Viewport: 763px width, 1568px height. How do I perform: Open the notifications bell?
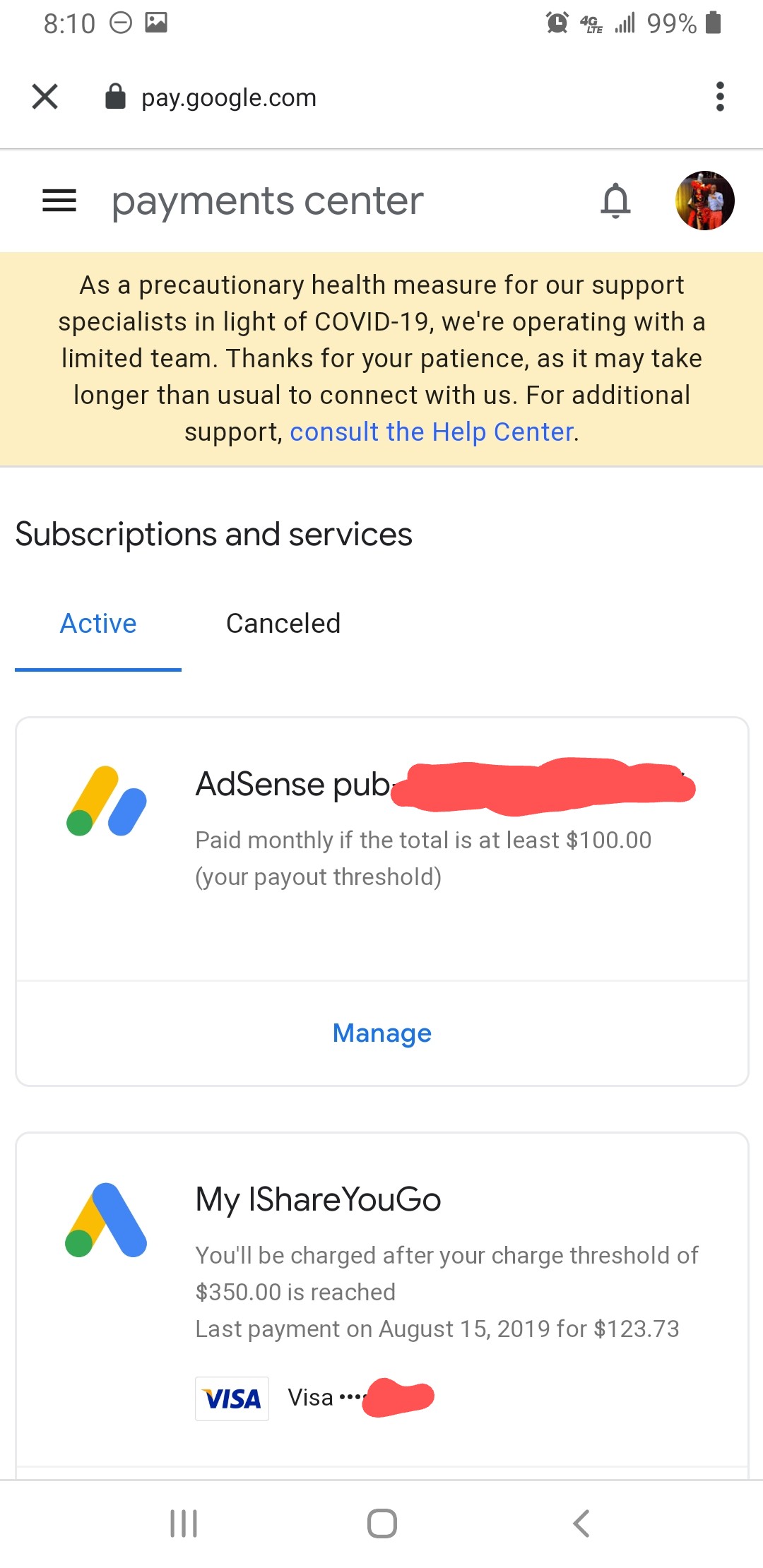coord(615,201)
